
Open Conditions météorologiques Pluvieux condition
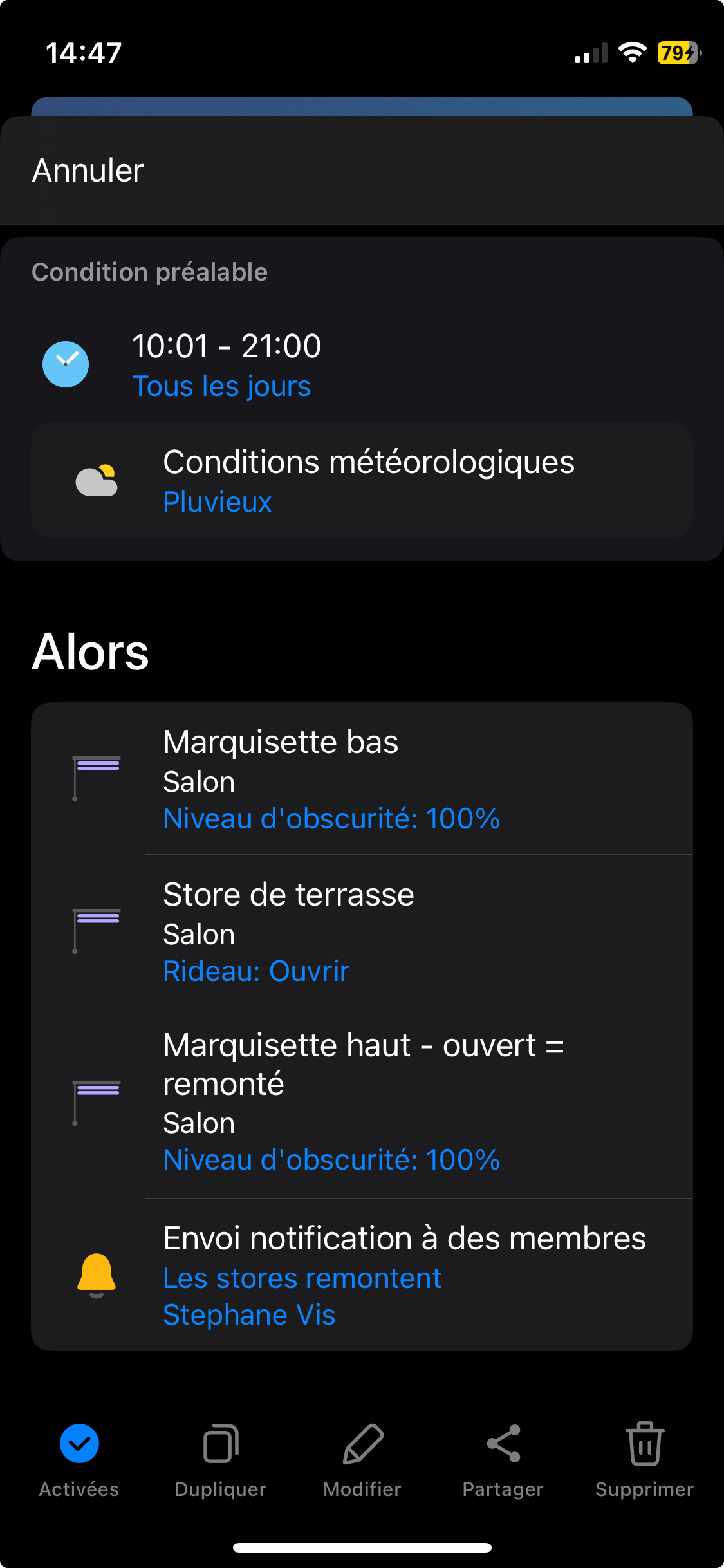point(362,481)
